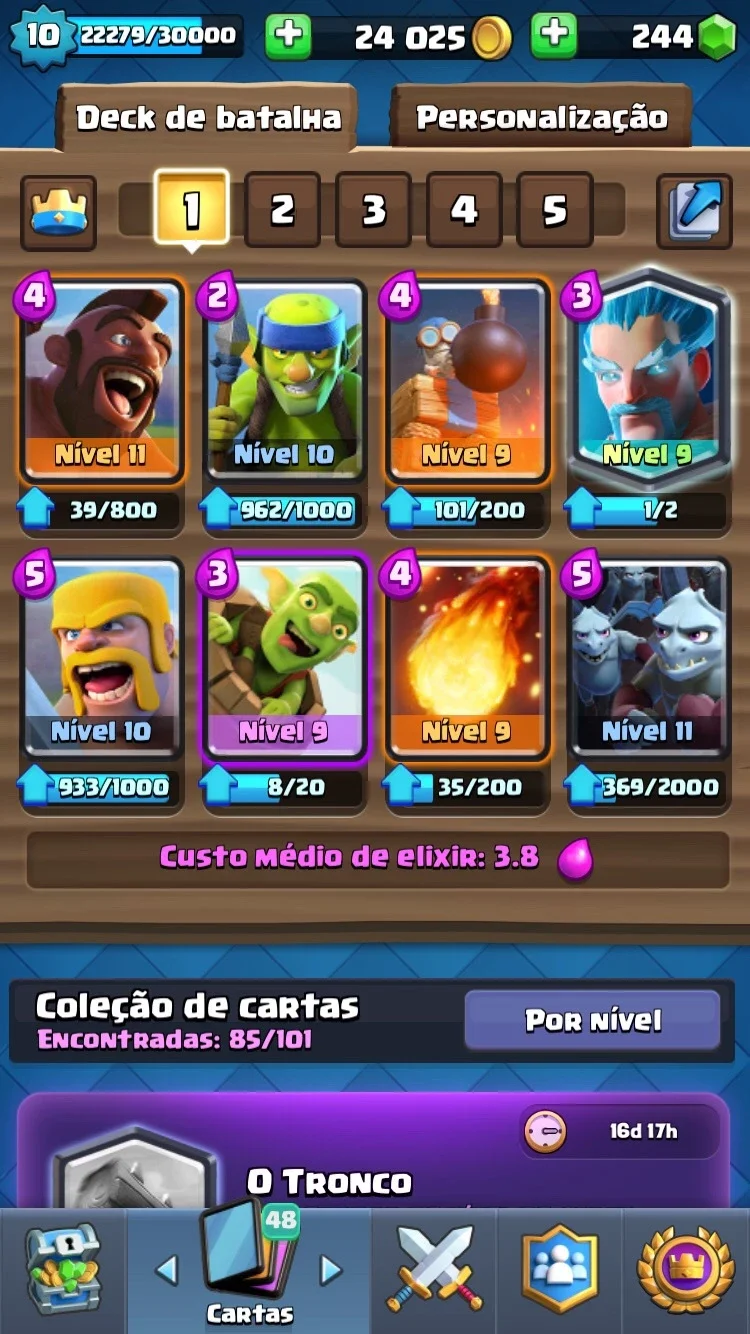Tap the green plus to buy gold

pos(288,37)
